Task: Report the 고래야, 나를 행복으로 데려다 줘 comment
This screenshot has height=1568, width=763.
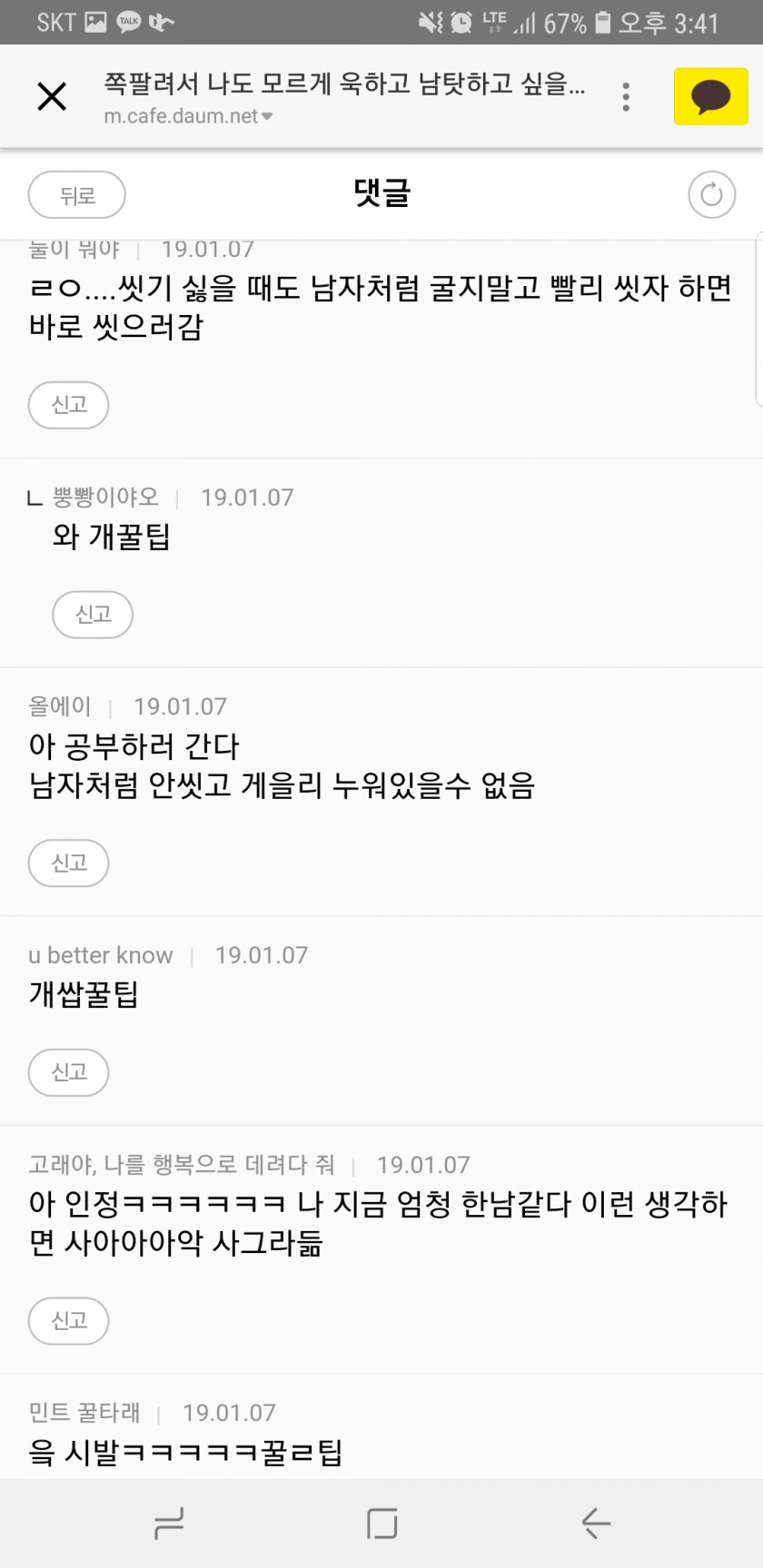Action: [x=69, y=1320]
